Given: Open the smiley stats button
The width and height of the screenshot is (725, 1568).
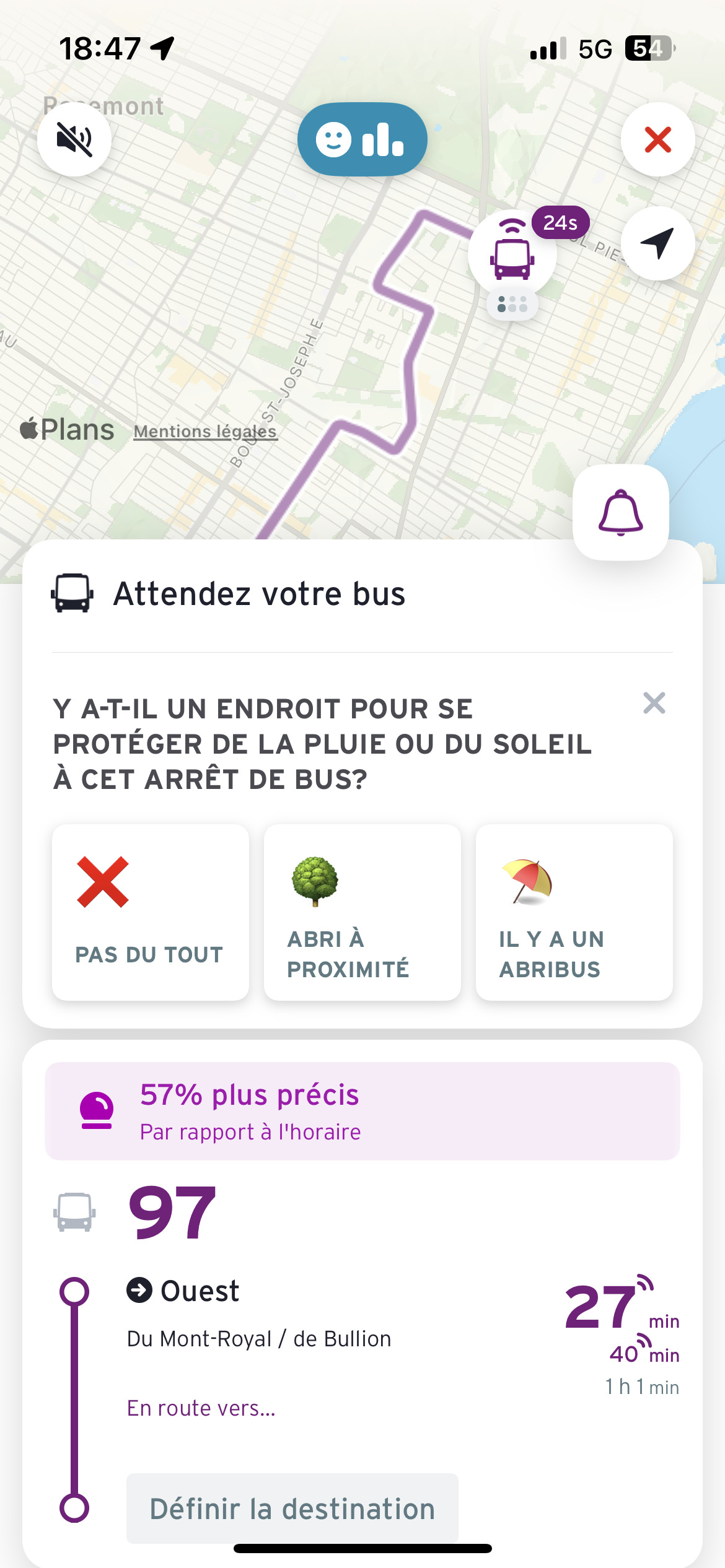Looking at the screenshot, I should (362, 139).
